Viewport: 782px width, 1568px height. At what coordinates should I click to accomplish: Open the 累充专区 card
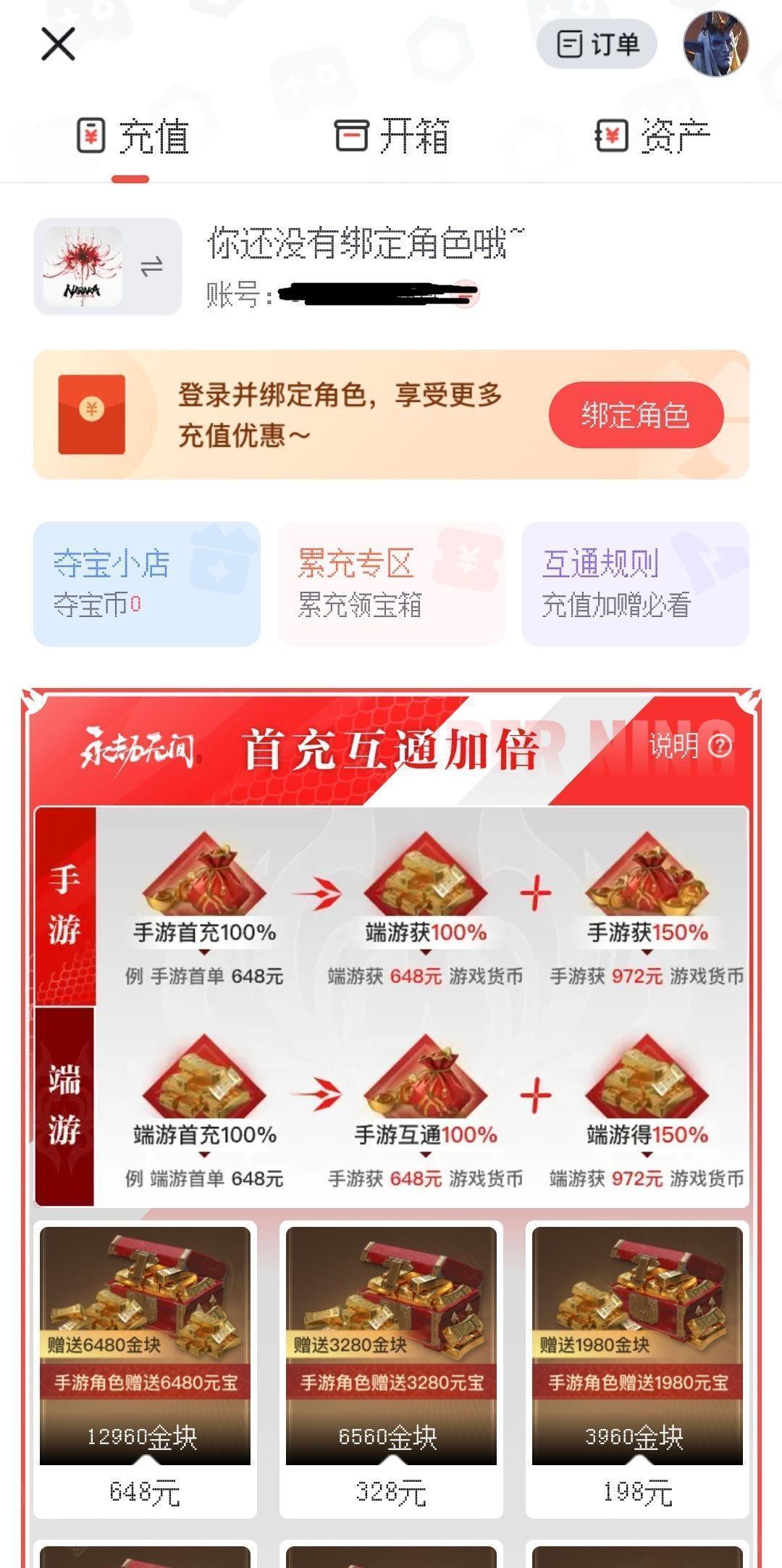point(391,584)
